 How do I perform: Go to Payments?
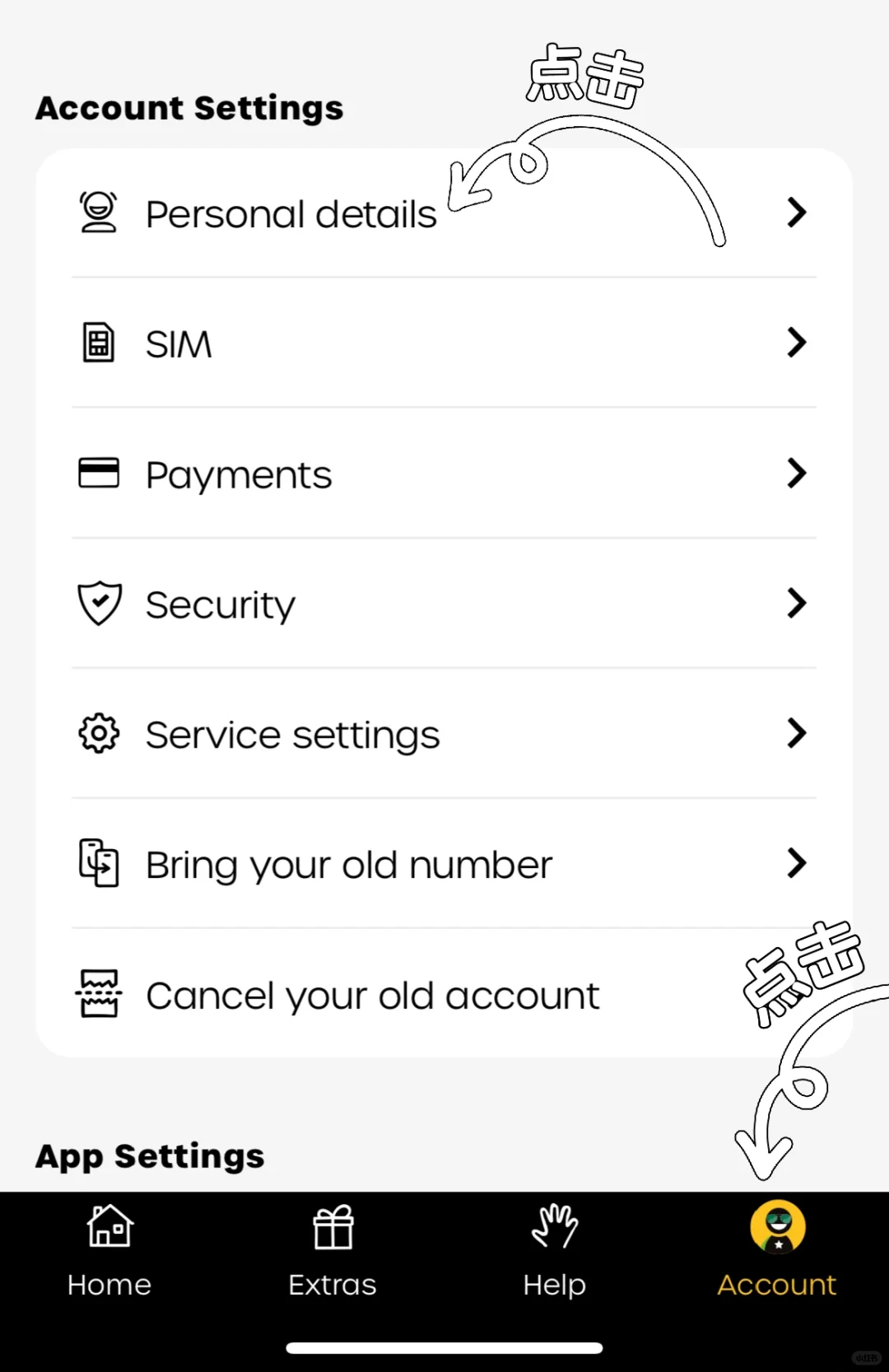coord(239,474)
